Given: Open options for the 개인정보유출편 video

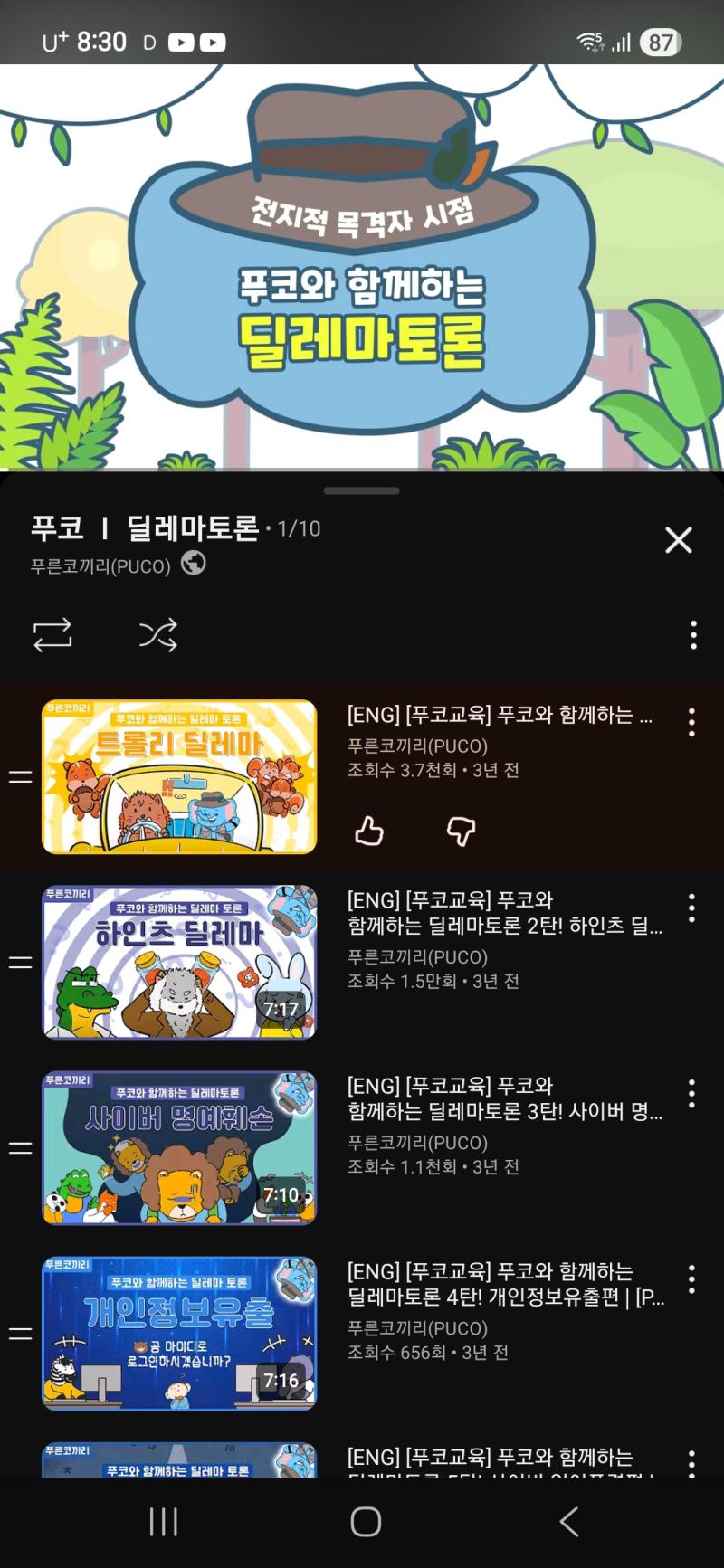Looking at the screenshot, I should (691, 1278).
